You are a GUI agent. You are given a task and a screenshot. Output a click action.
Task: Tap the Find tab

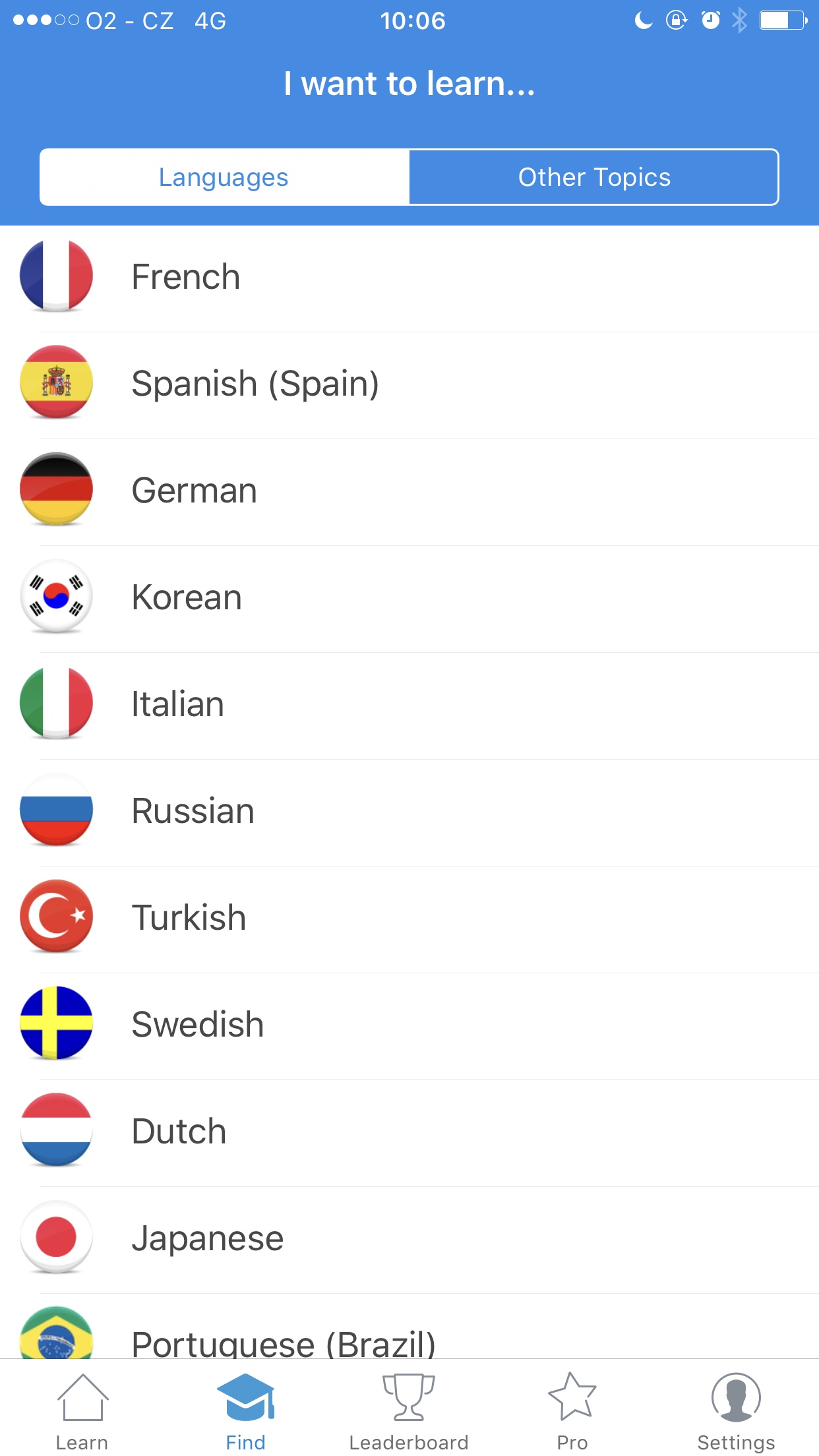click(245, 1411)
